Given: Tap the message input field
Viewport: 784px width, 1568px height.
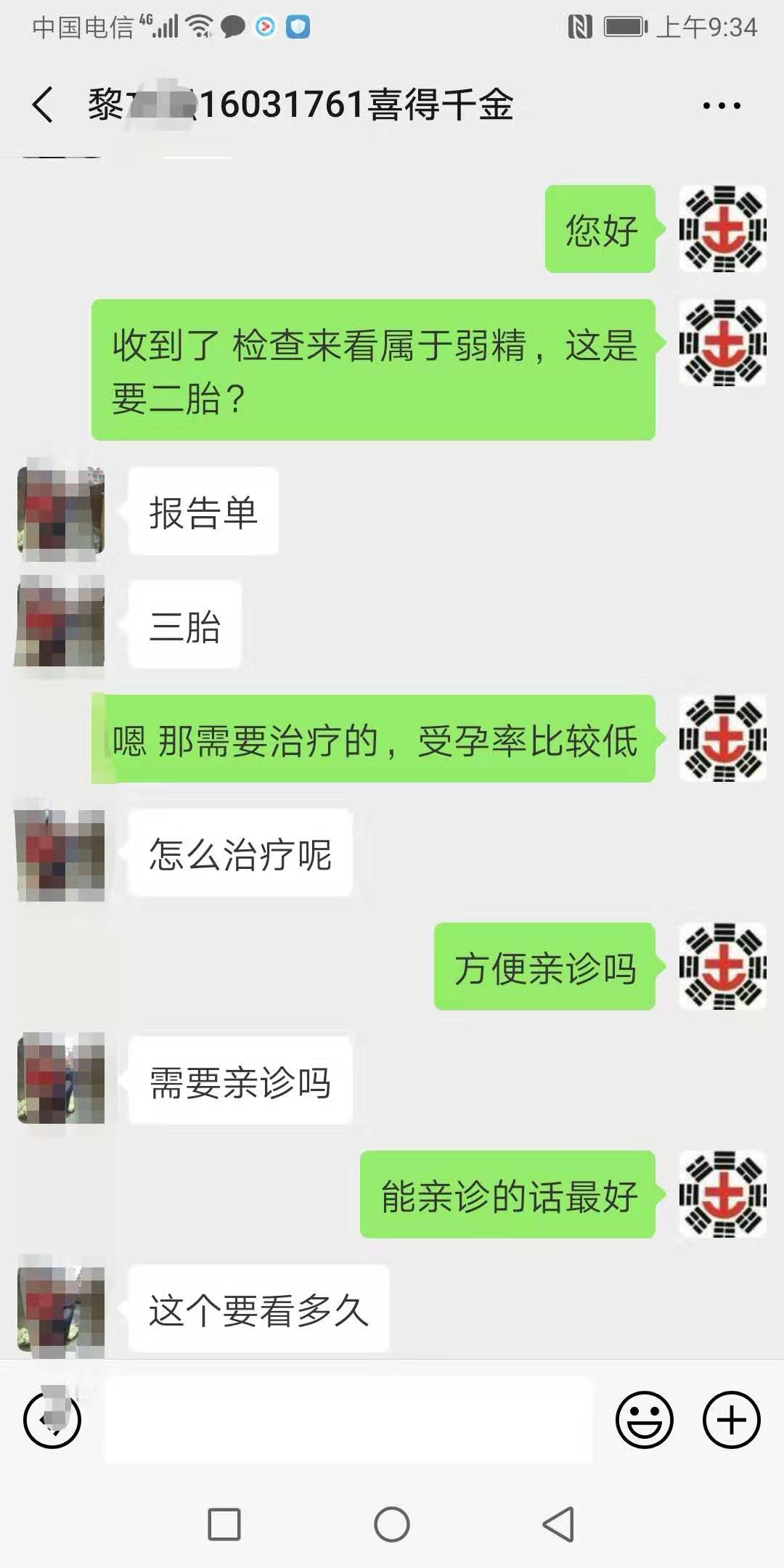Looking at the screenshot, I should (x=348, y=1420).
